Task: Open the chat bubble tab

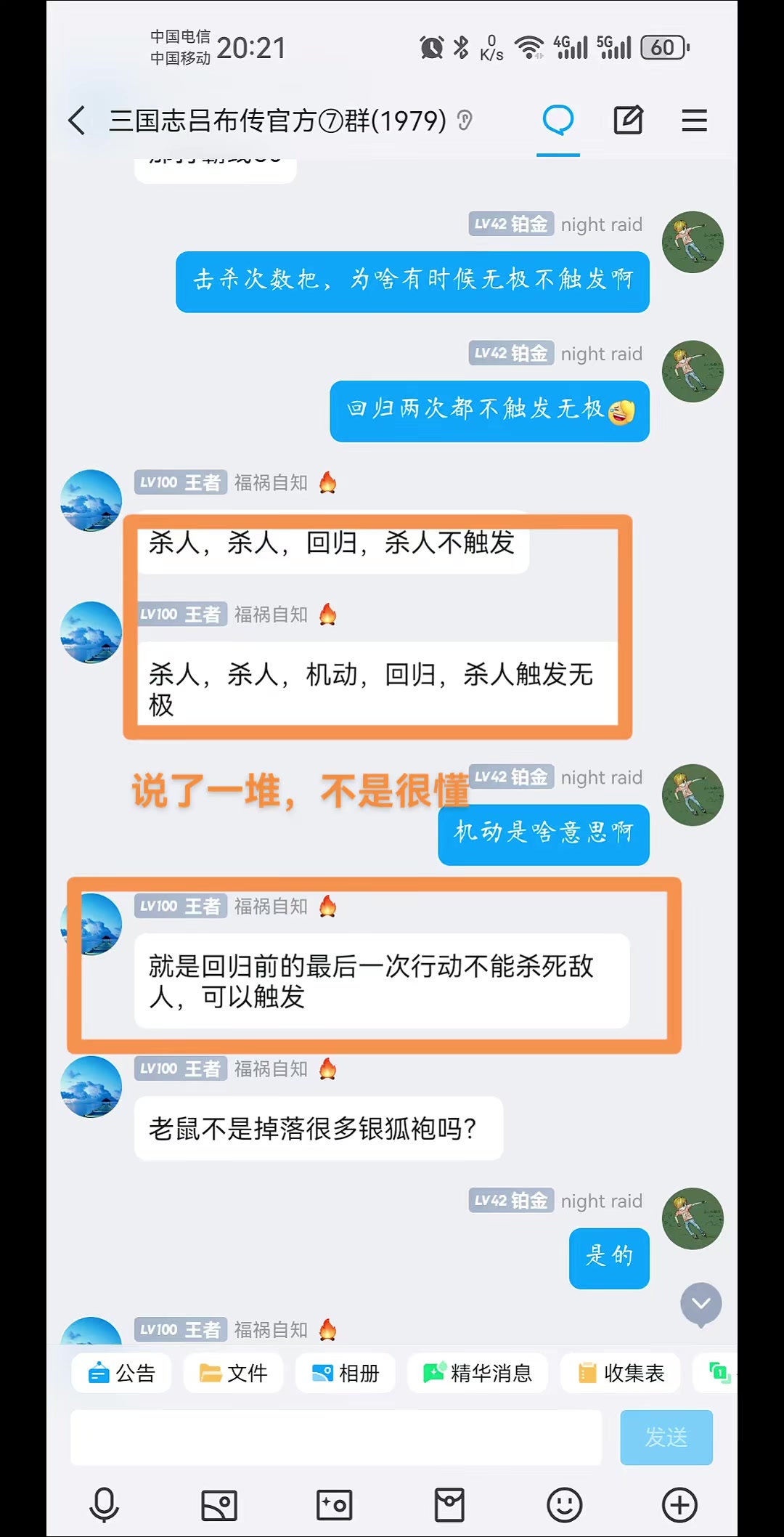Action: pyautogui.click(x=558, y=120)
